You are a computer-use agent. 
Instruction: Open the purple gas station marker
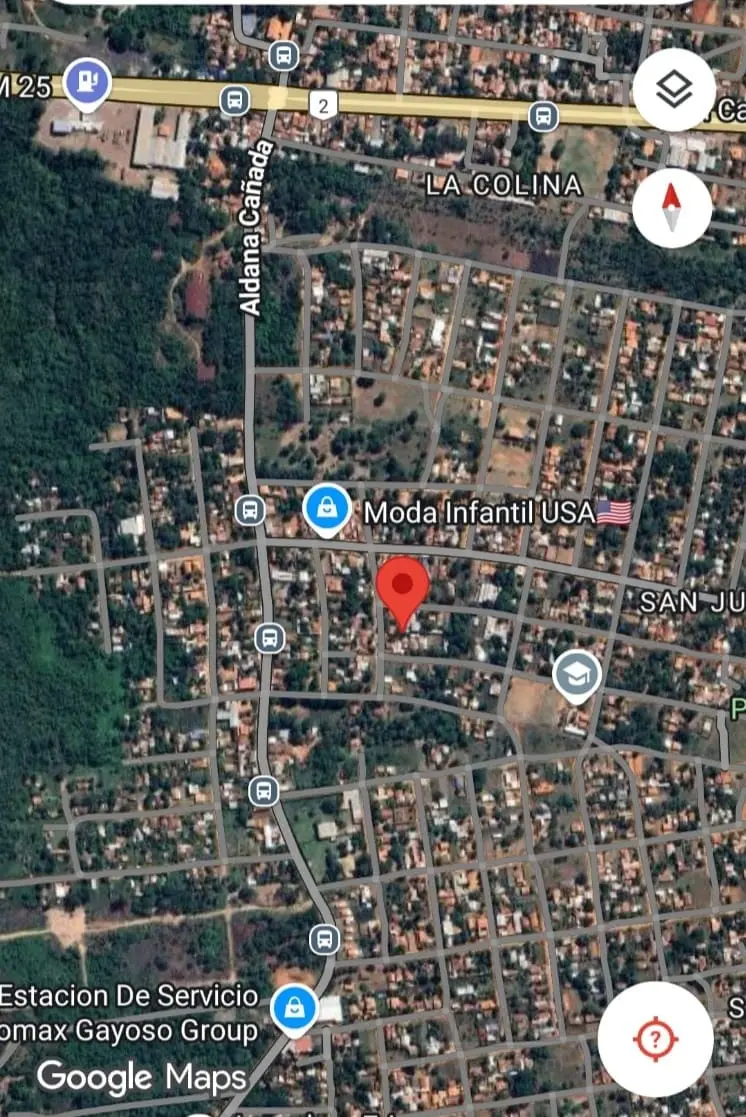(x=88, y=81)
